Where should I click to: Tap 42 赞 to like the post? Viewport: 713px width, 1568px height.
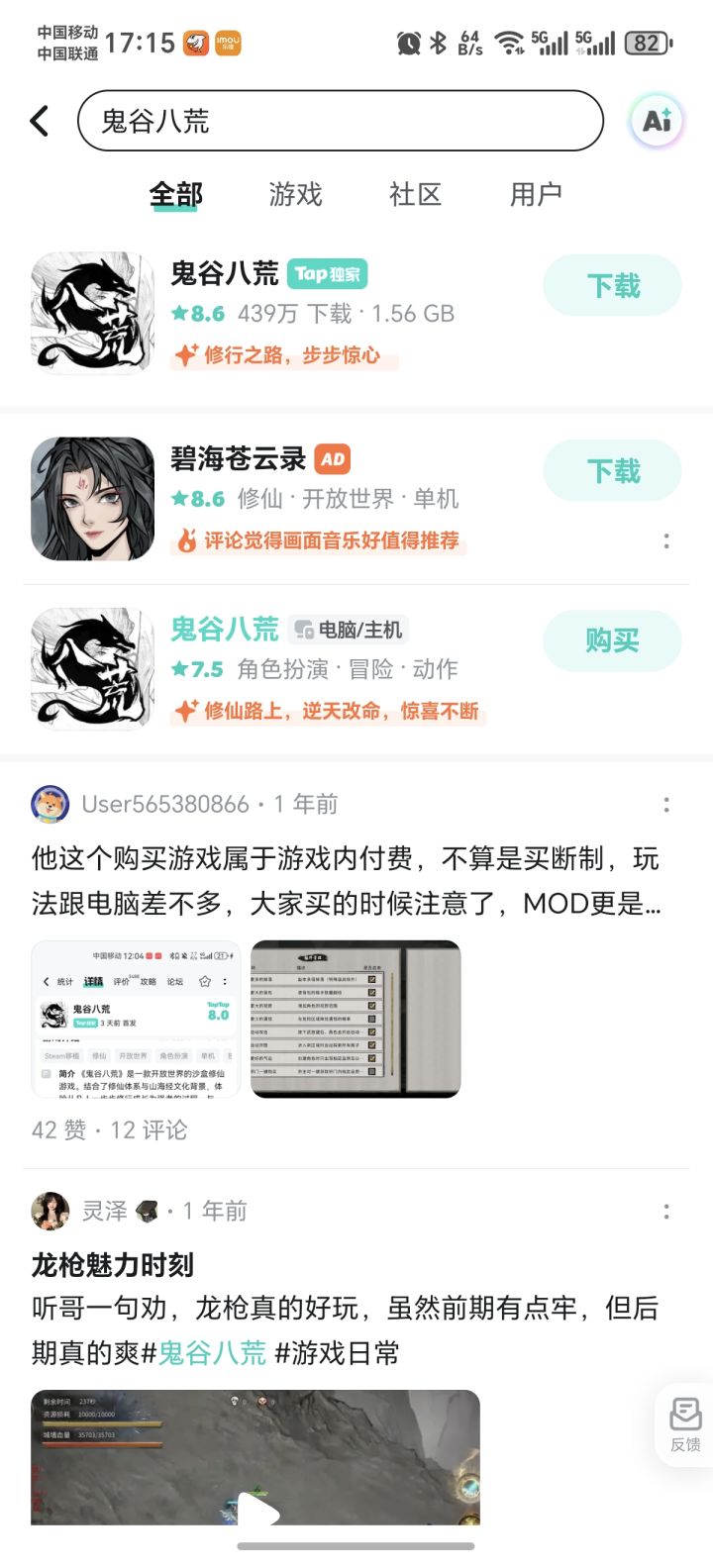point(57,1129)
